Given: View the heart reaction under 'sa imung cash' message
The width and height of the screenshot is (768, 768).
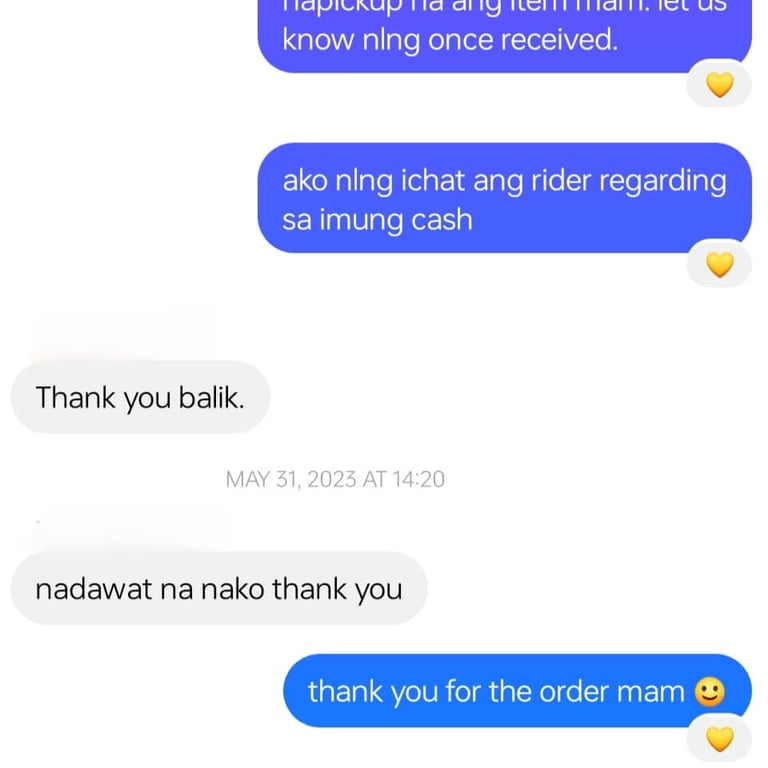Looking at the screenshot, I should [x=719, y=265].
